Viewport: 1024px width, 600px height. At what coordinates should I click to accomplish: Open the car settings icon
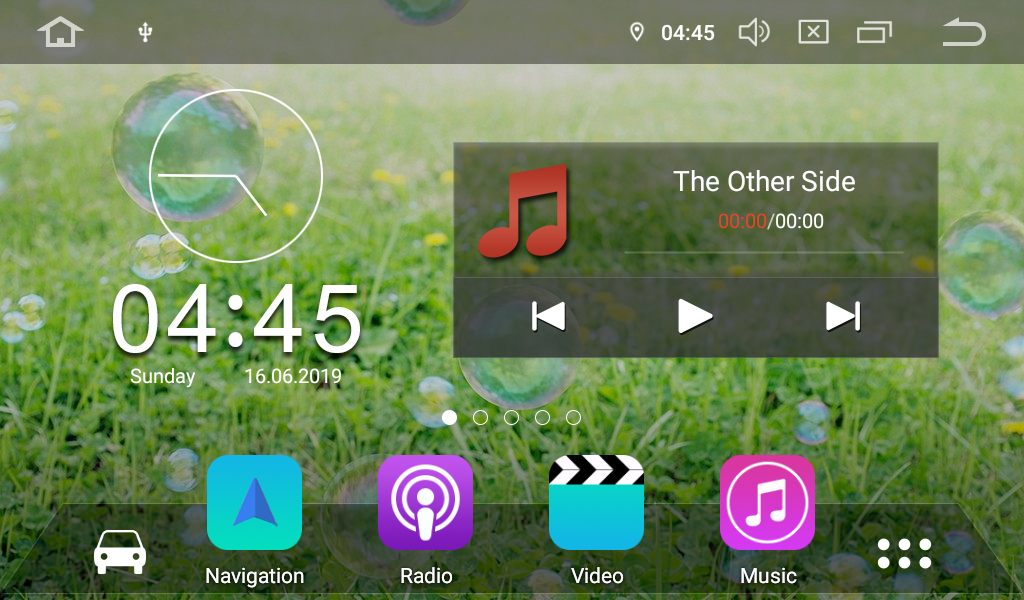pos(120,552)
